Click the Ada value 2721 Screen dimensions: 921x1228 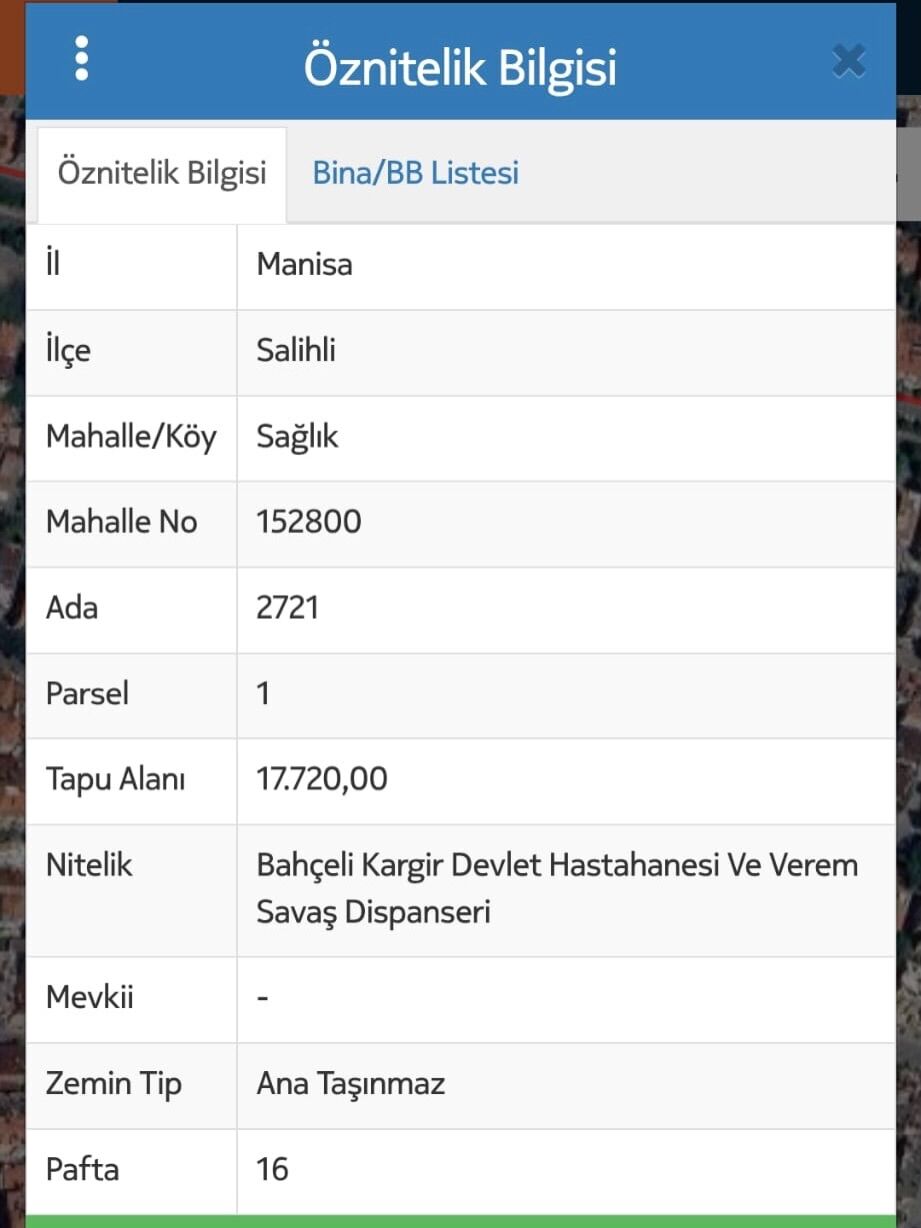point(288,608)
